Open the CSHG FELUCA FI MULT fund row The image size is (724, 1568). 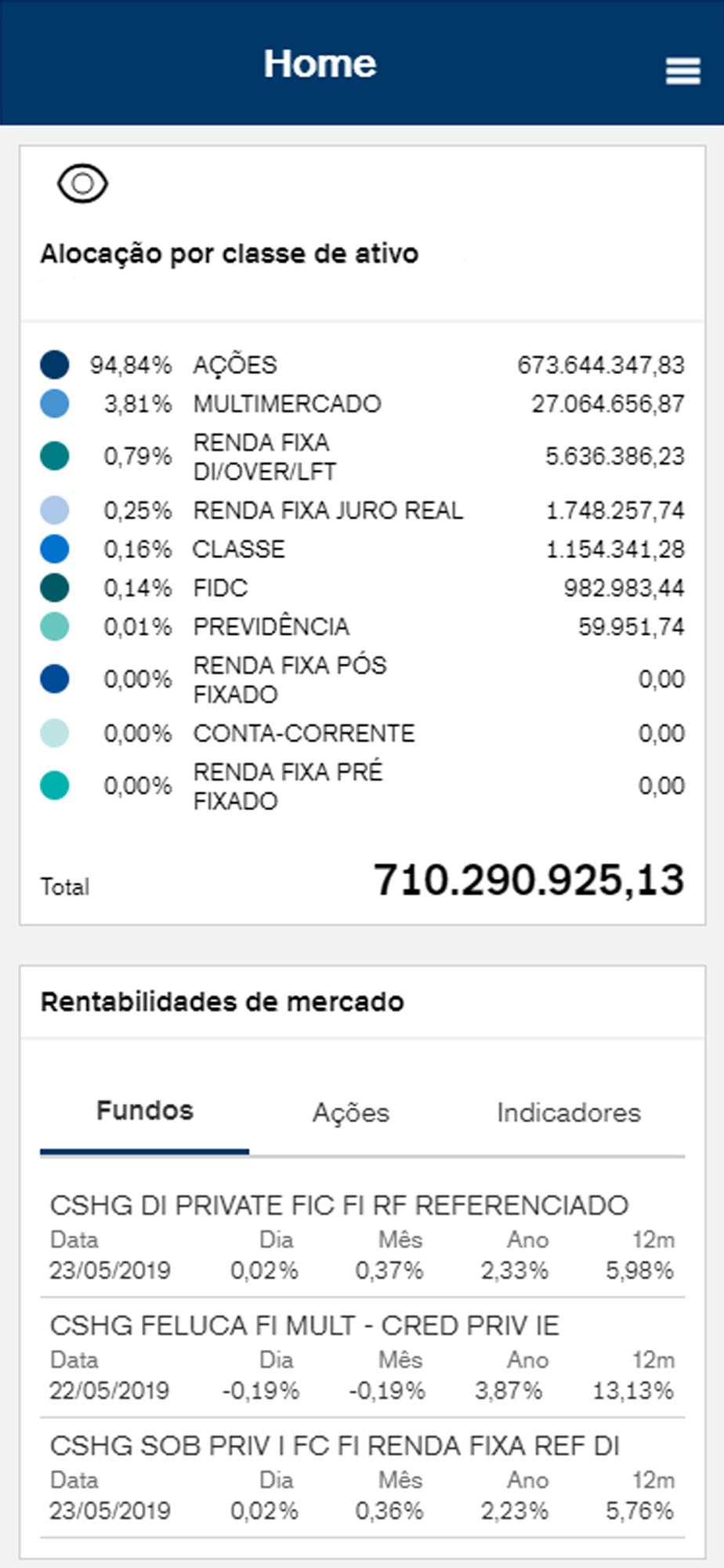[362, 1357]
